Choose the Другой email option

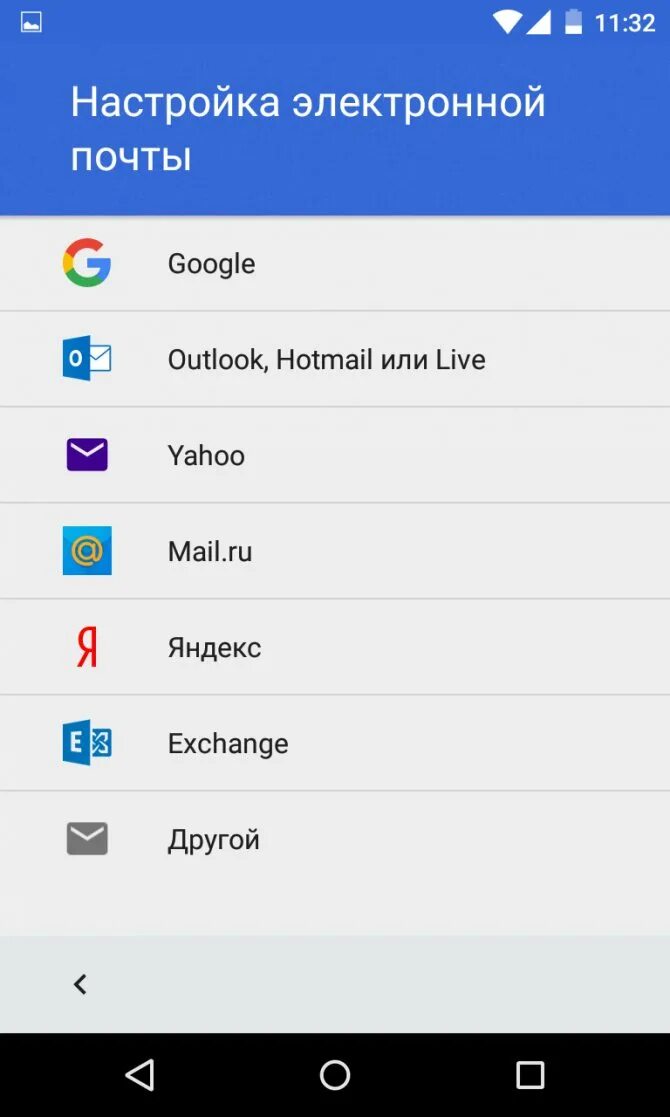(213, 840)
